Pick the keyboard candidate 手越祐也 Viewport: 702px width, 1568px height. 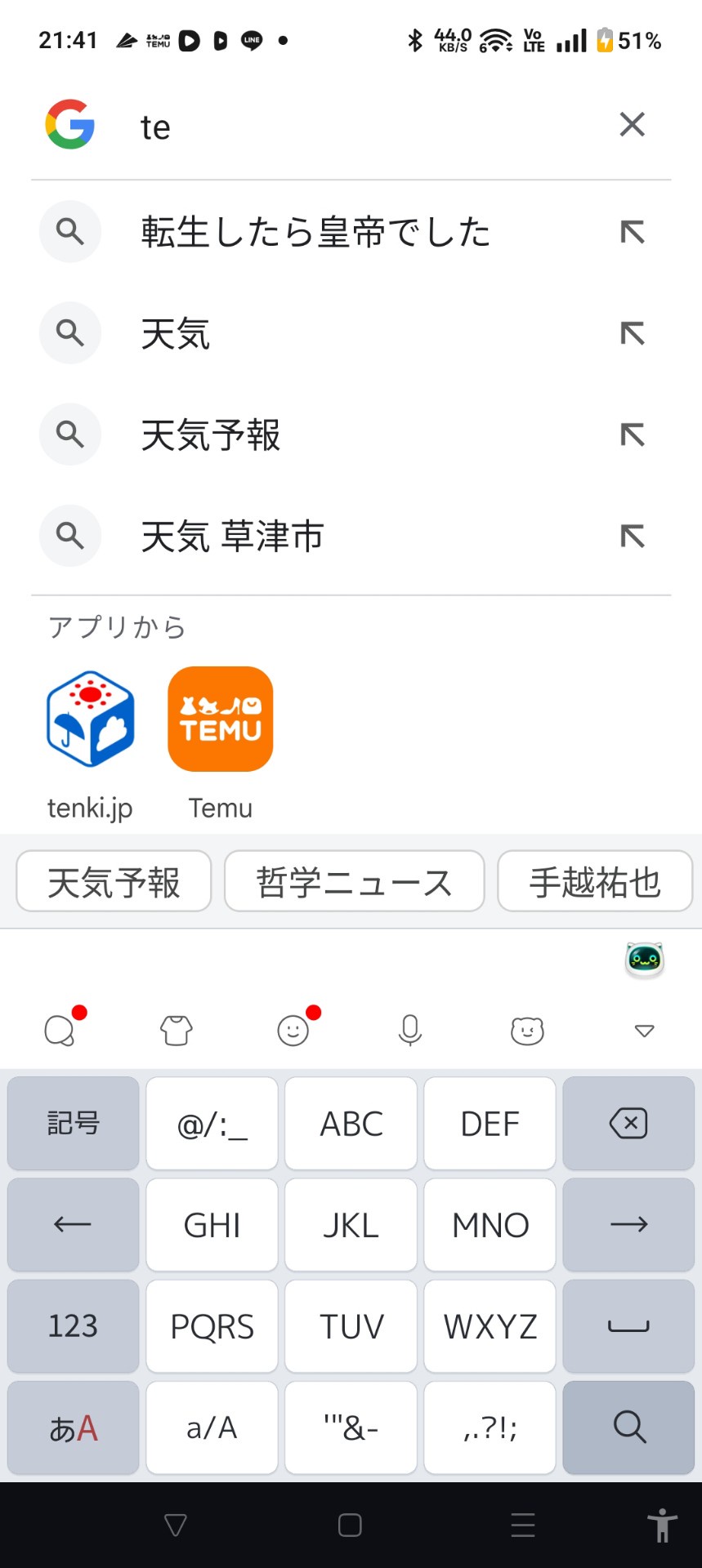click(595, 881)
